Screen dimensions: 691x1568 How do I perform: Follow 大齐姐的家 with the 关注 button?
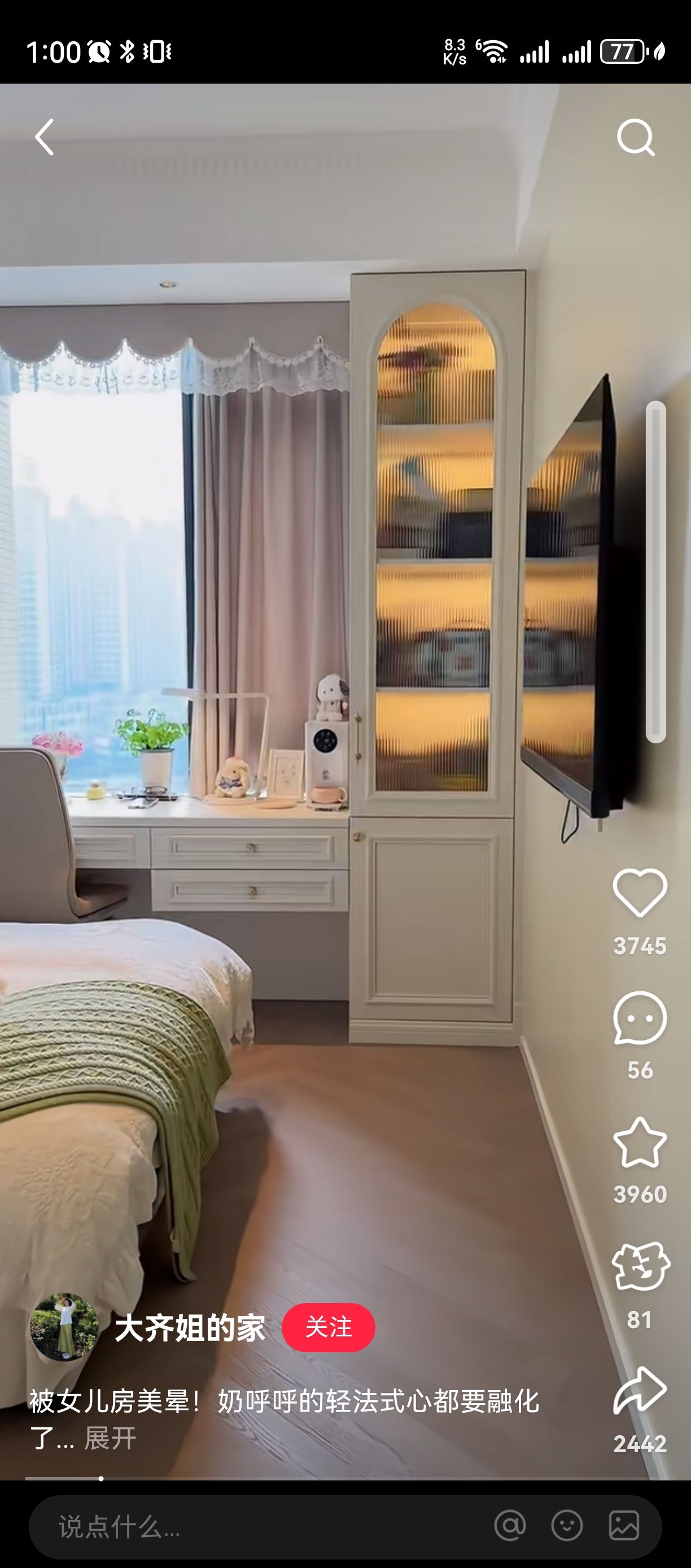click(329, 1327)
